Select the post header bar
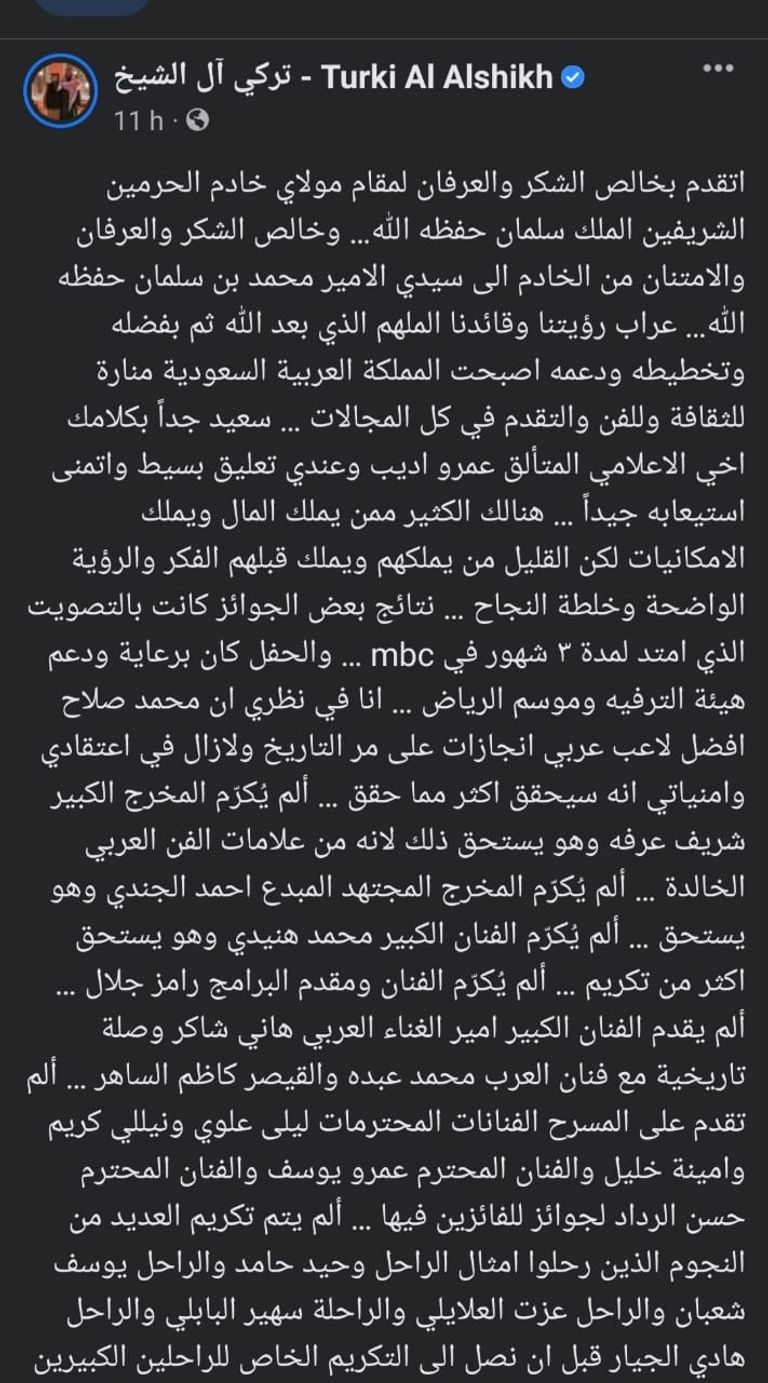This screenshot has height=1383, width=768. pyautogui.click(x=384, y=90)
